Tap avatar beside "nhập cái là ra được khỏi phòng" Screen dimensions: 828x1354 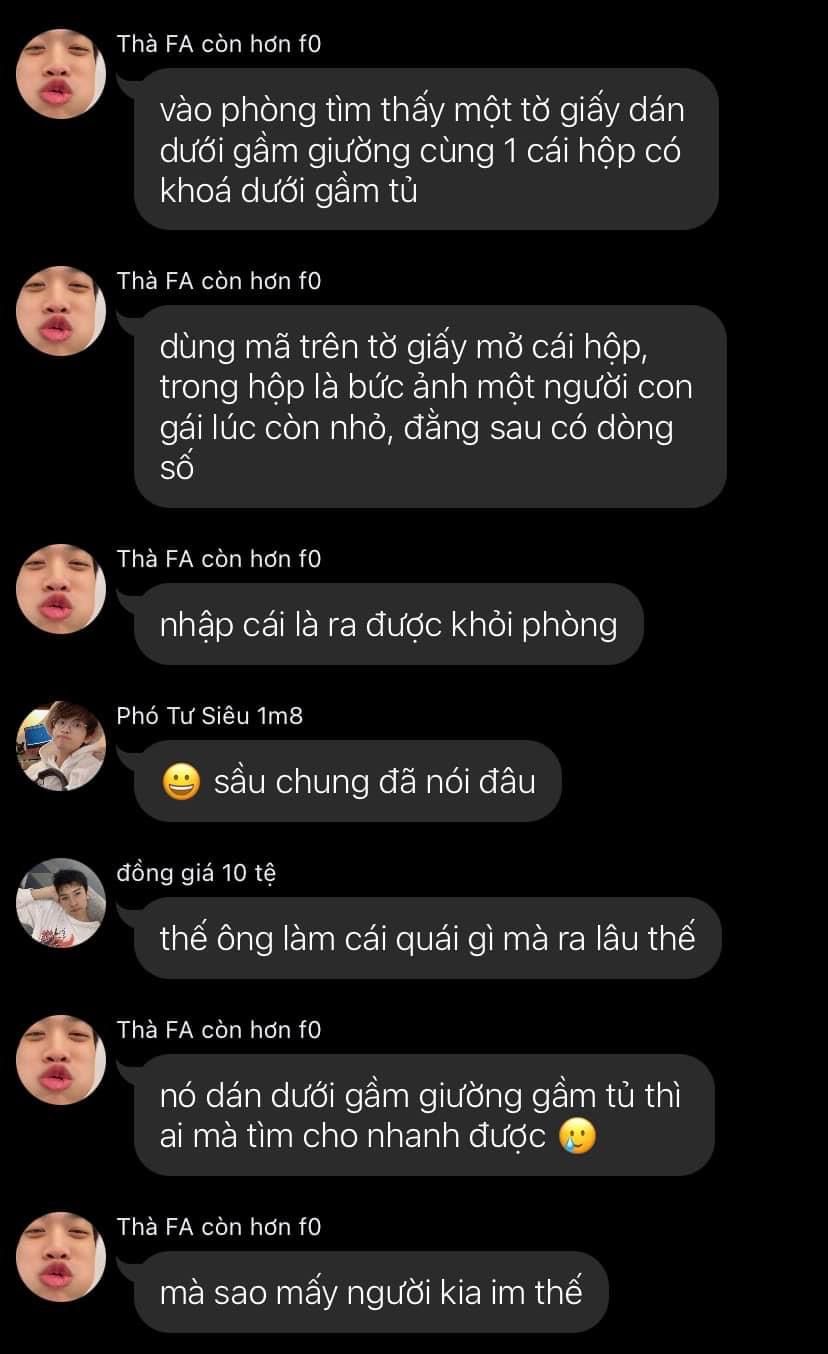(61, 589)
